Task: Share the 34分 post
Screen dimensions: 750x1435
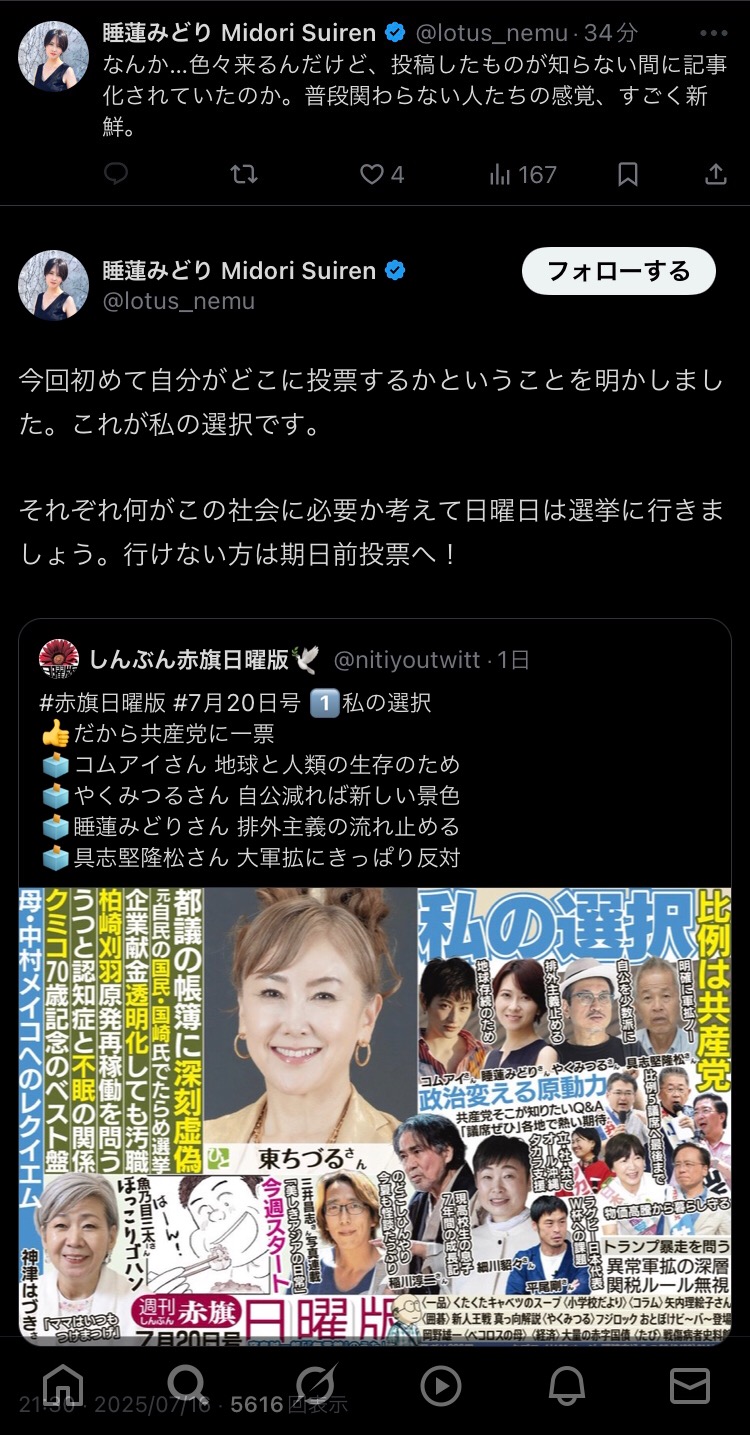Action: [x=715, y=175]
